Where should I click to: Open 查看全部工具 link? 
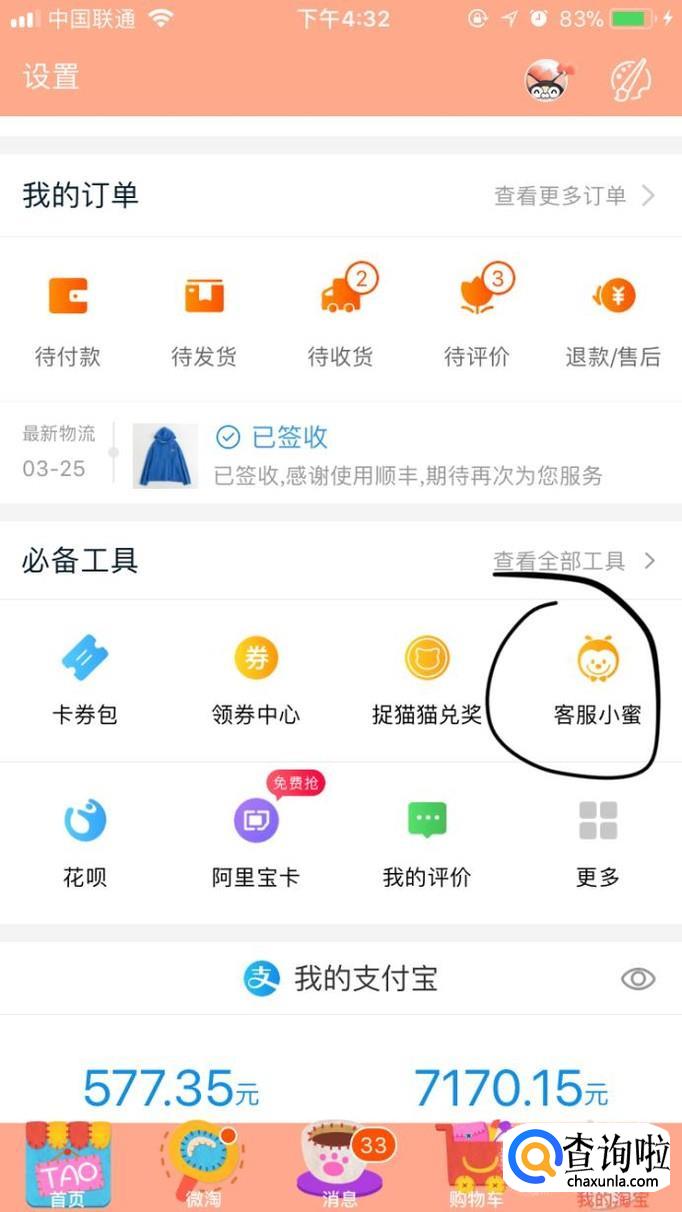tap(574, 561)
